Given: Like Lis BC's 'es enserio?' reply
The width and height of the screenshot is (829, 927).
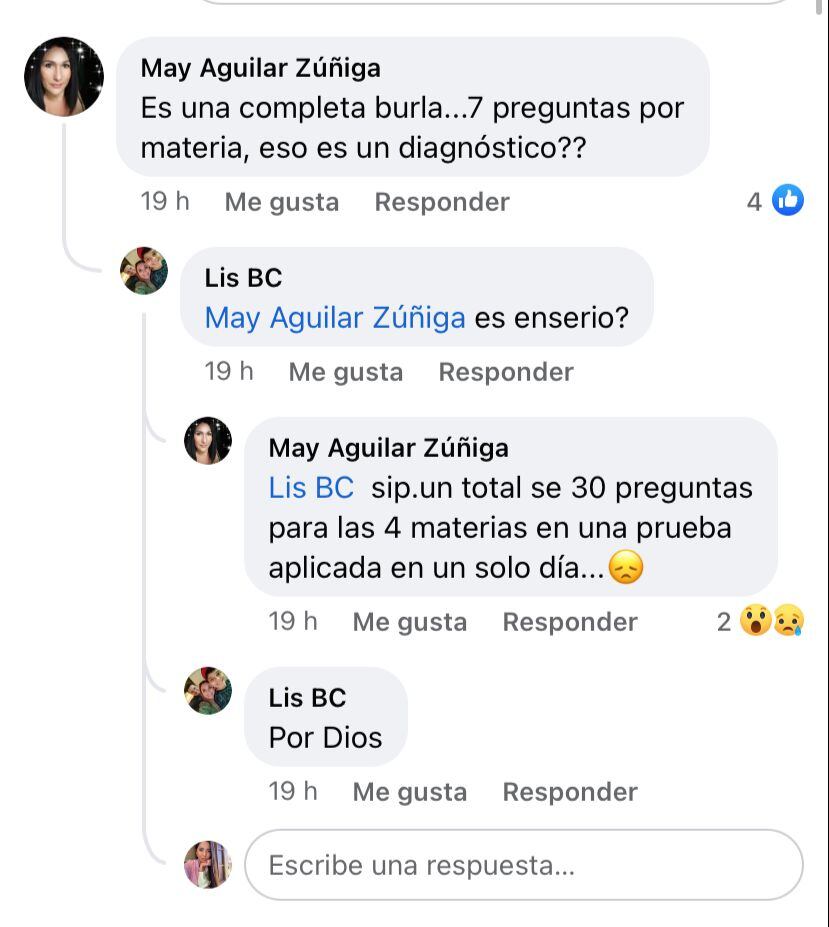Looking at the screenshot, I should (x=345, y=372).
